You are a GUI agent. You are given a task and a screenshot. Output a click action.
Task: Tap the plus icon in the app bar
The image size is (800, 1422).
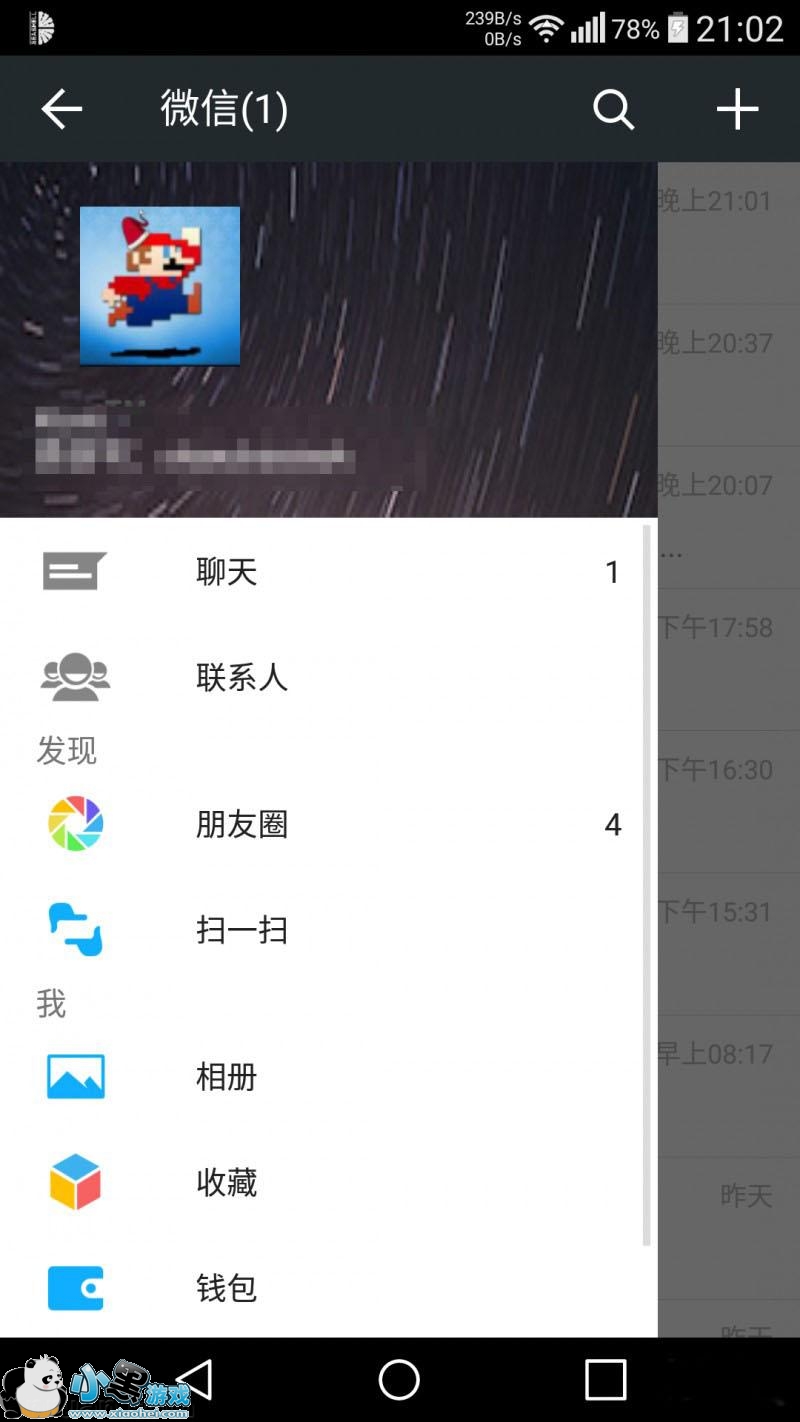(737, 109)
